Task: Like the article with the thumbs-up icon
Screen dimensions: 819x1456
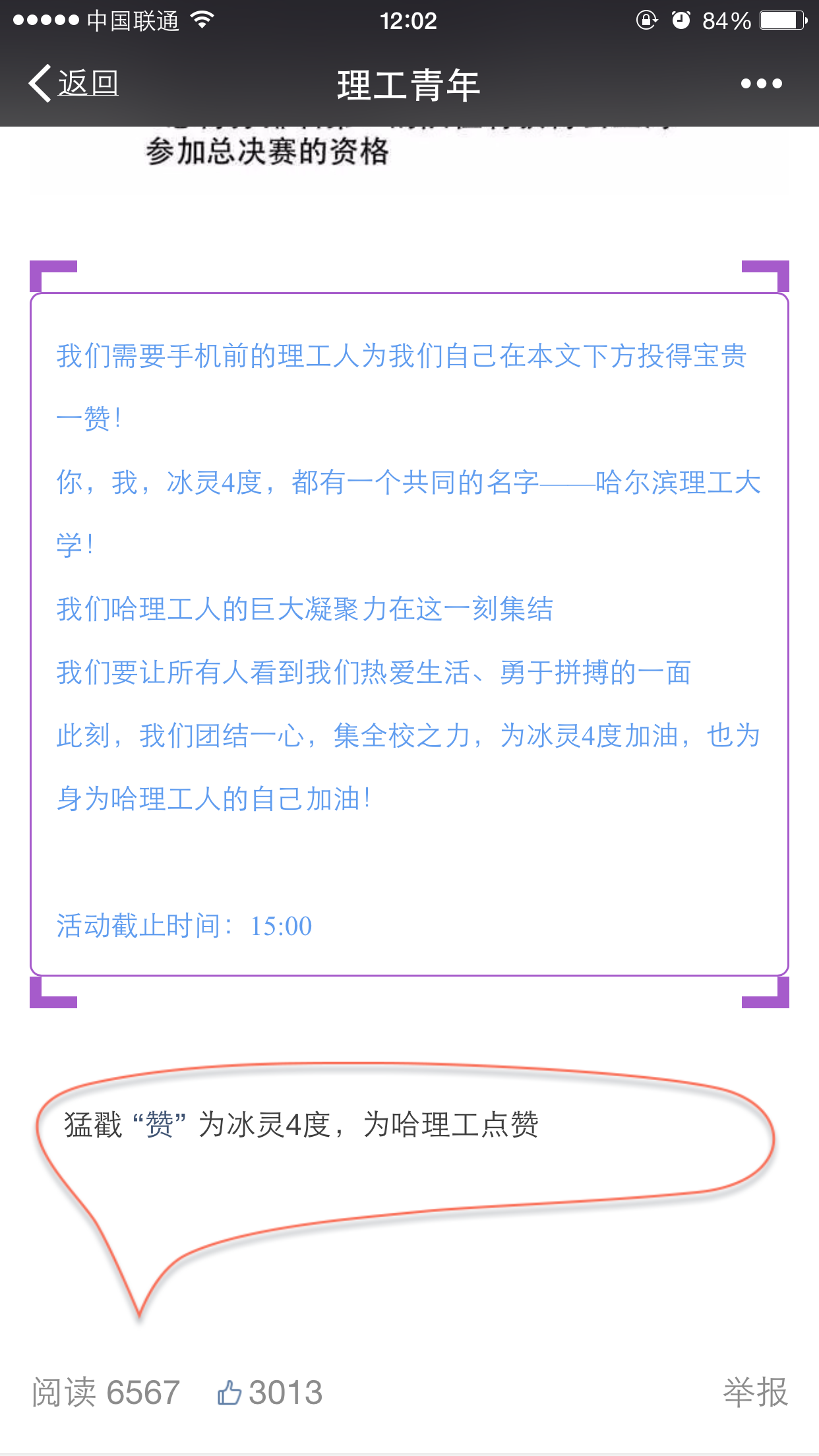Action: (x=230, y=1393)
